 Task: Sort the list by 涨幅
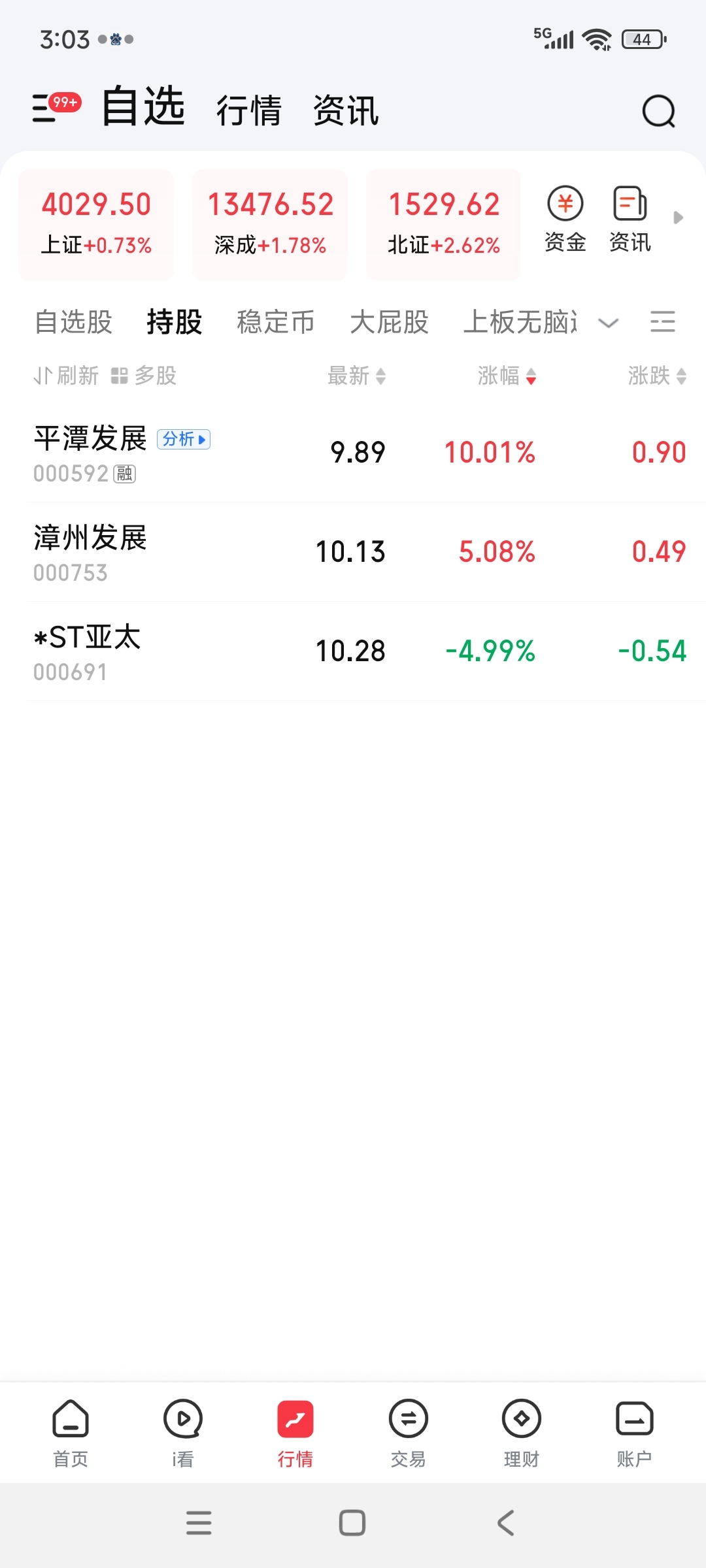[x=507, y=376]
